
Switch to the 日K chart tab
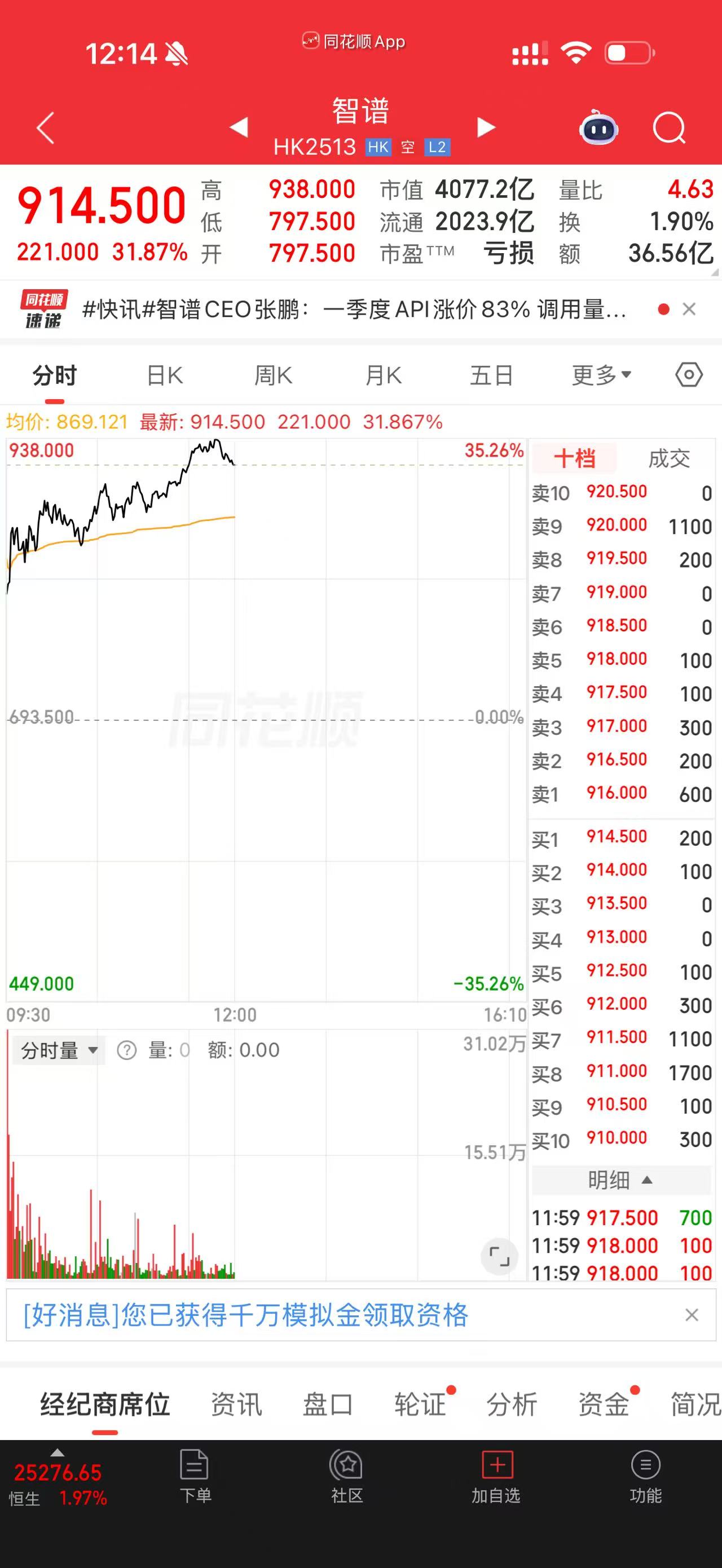164,376
